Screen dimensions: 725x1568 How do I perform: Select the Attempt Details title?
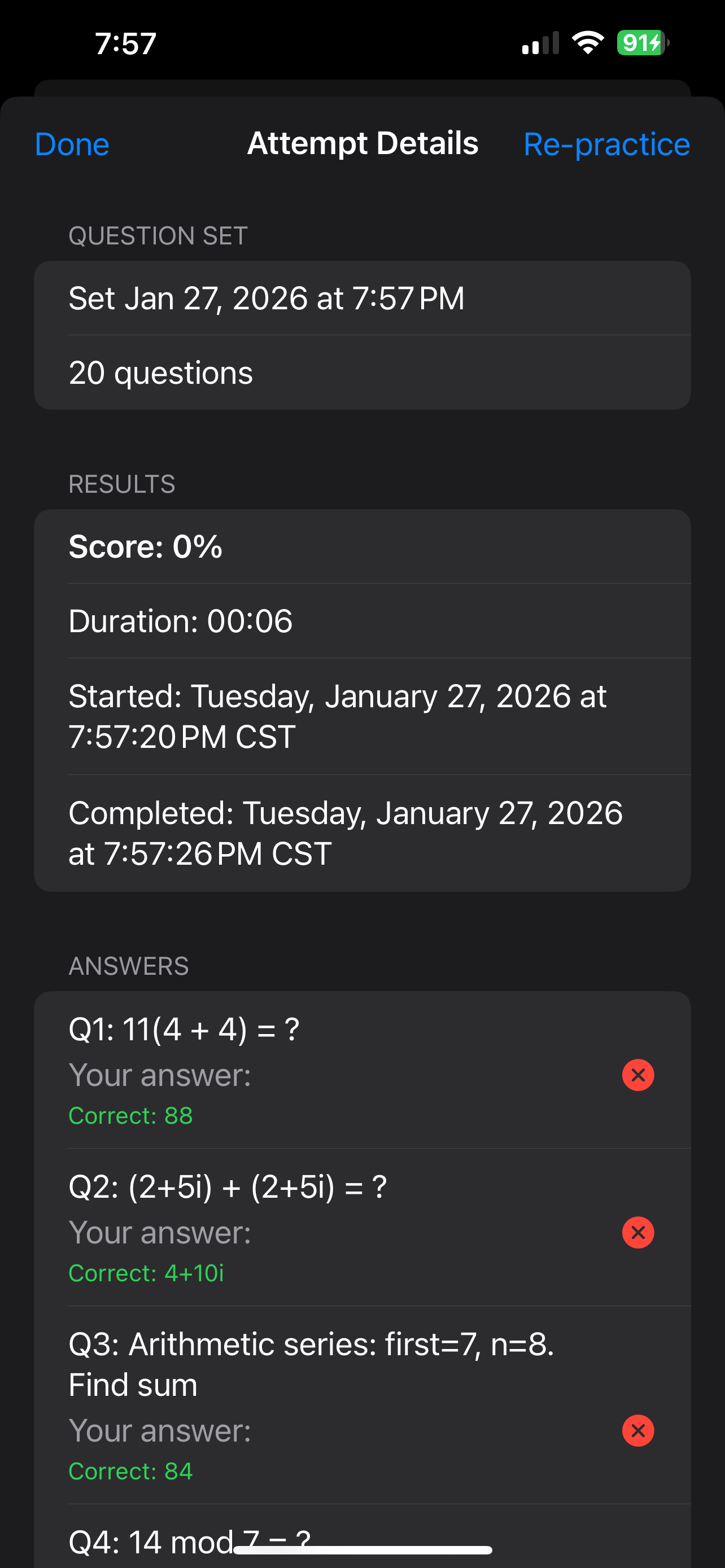click(362, 143)
